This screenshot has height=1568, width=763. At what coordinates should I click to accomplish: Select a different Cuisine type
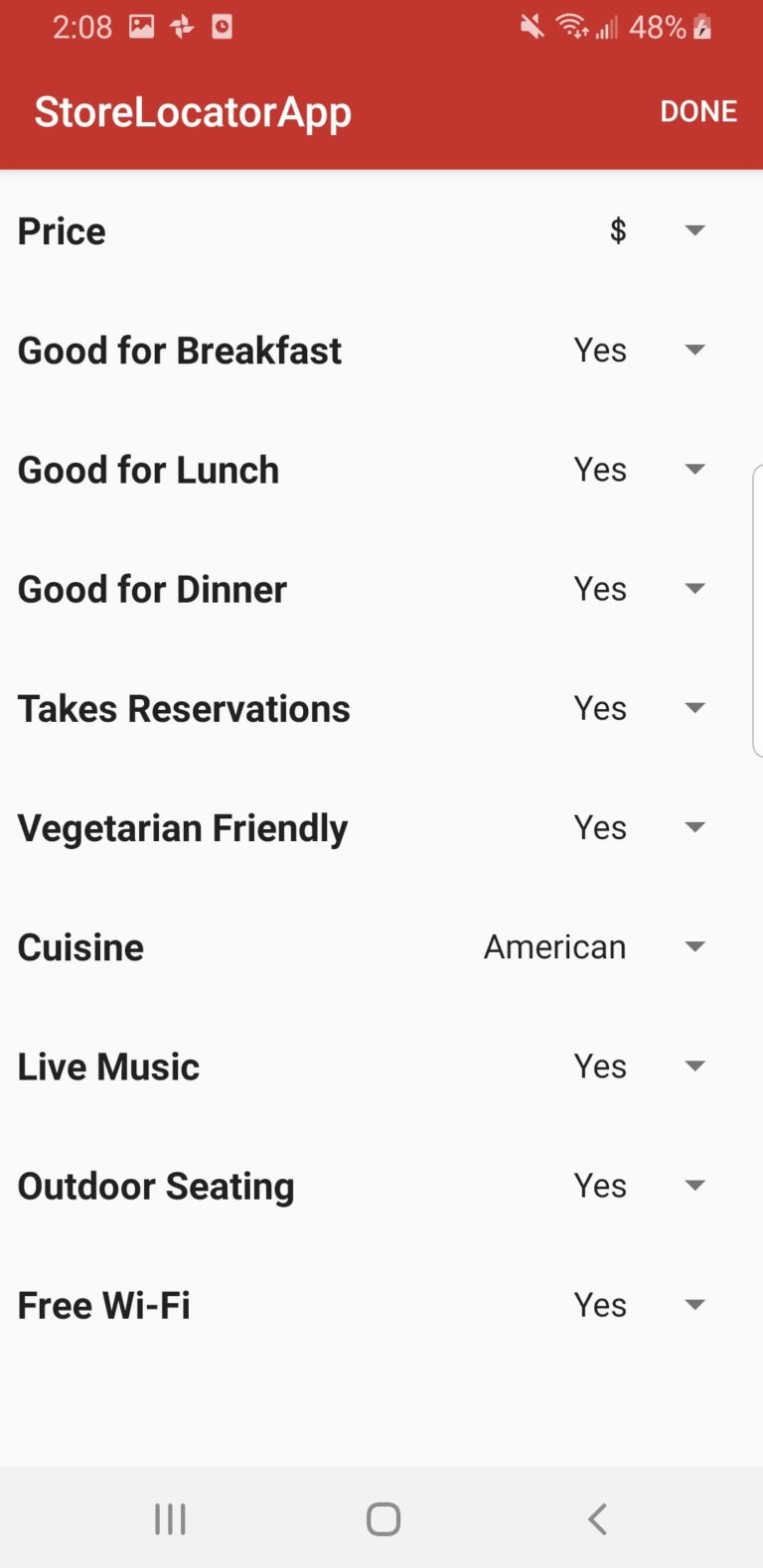(x=594, y=947)
